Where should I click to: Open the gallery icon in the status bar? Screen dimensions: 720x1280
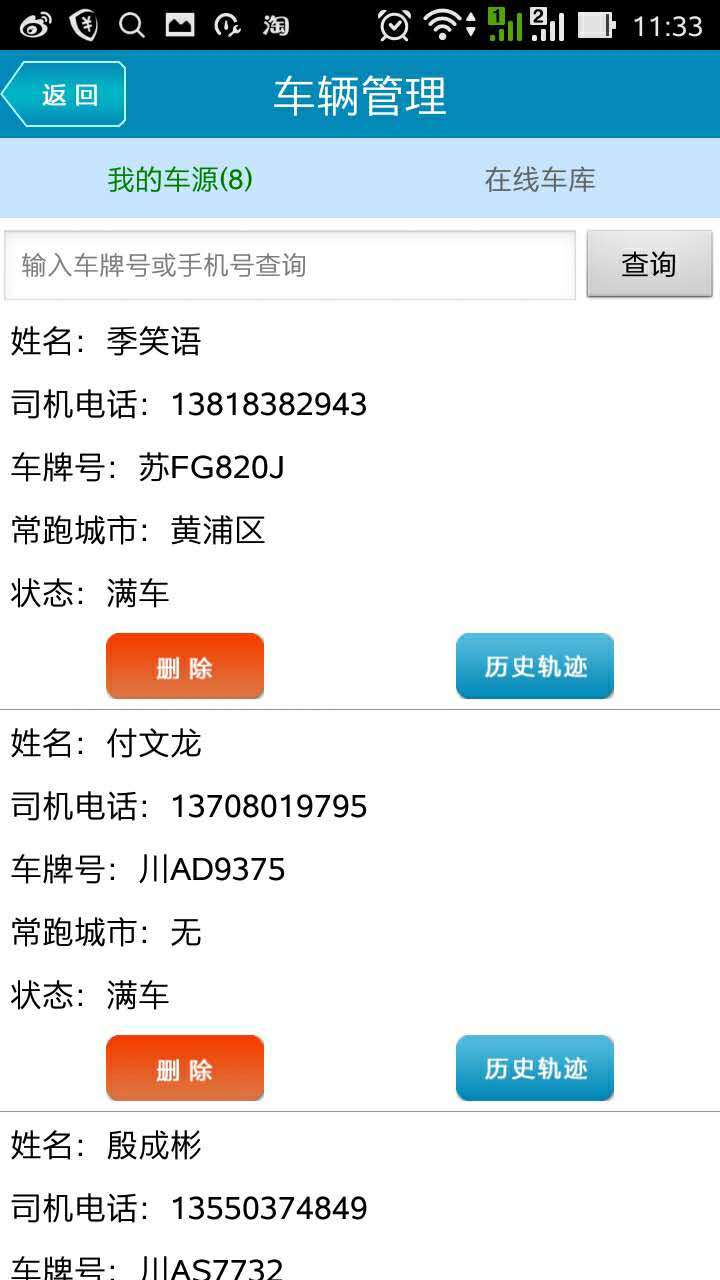pos(180,25)
